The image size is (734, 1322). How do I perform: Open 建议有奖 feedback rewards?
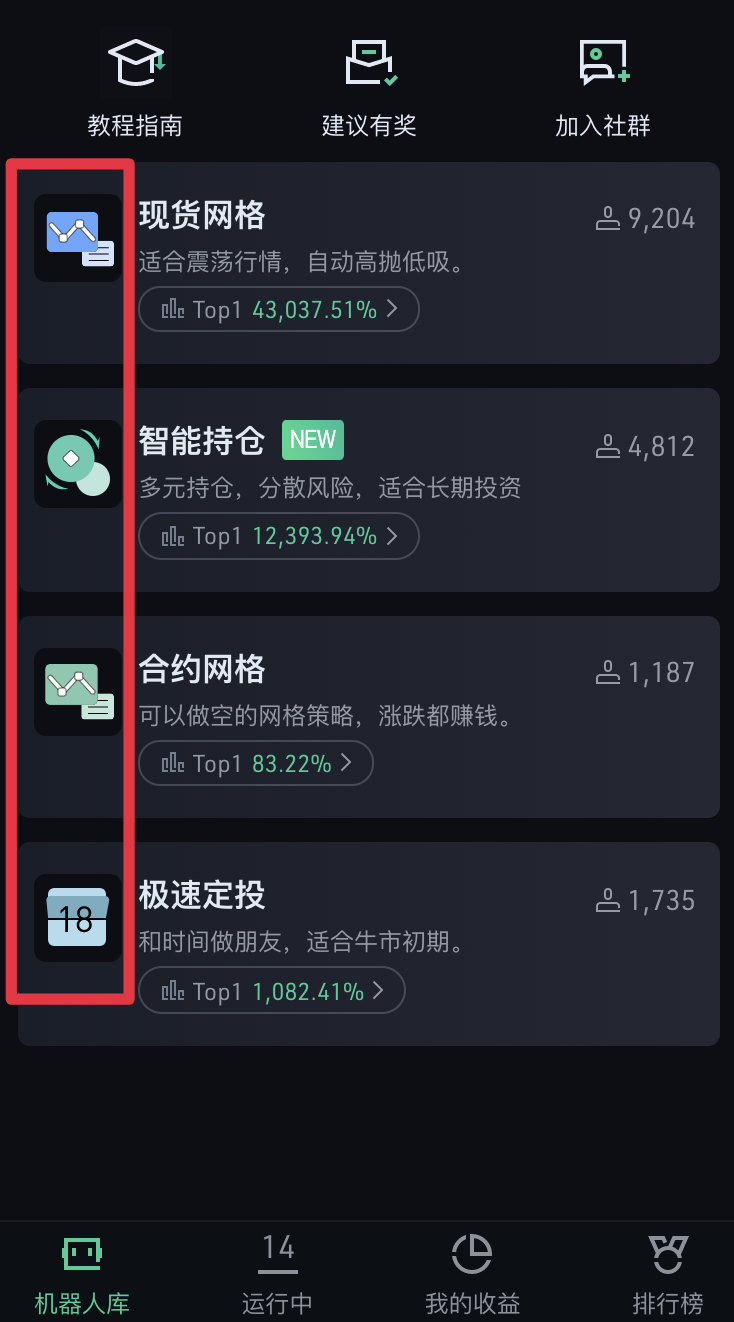(369, 88)
